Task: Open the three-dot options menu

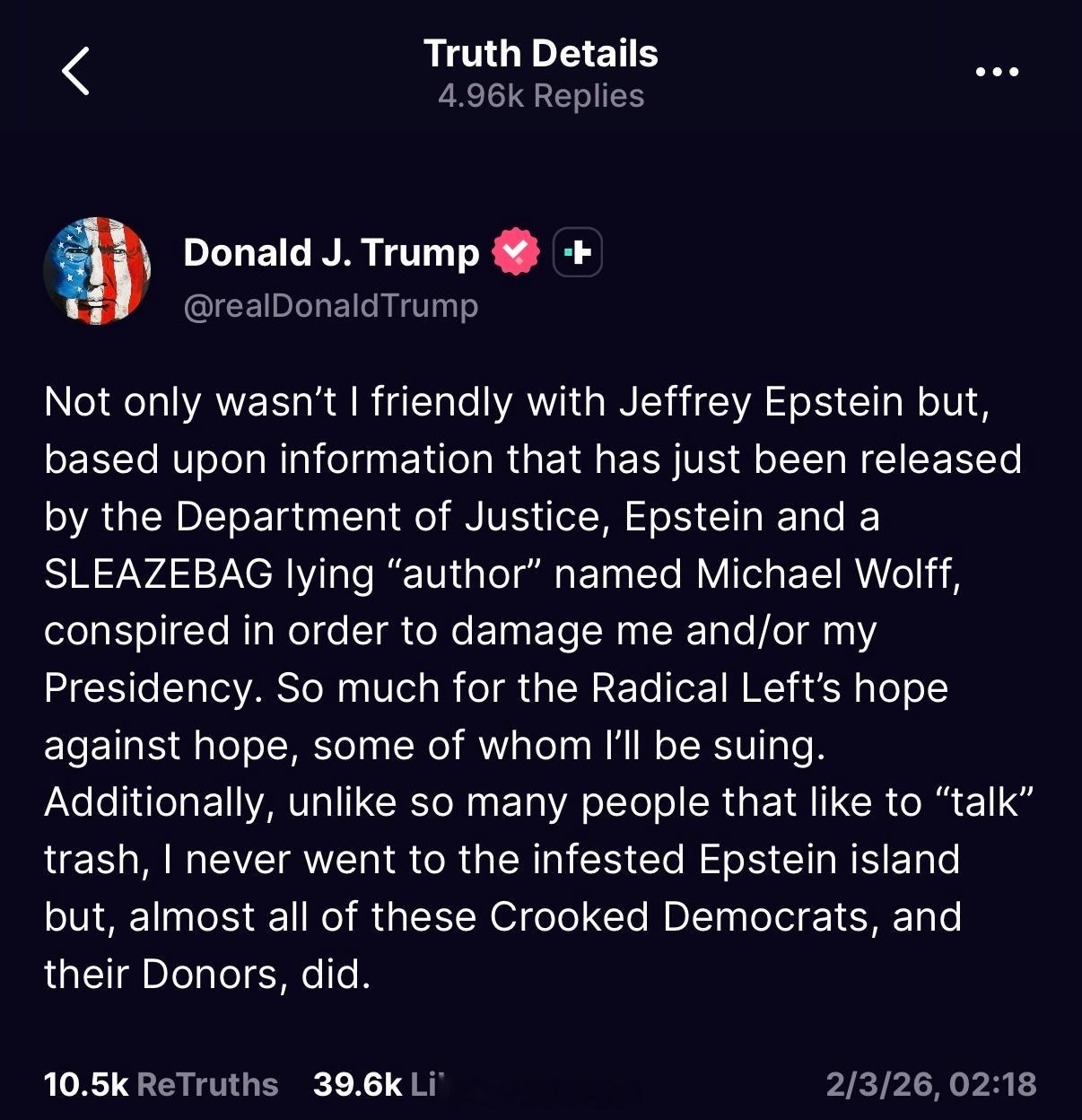Action: (x=999, y=72)
